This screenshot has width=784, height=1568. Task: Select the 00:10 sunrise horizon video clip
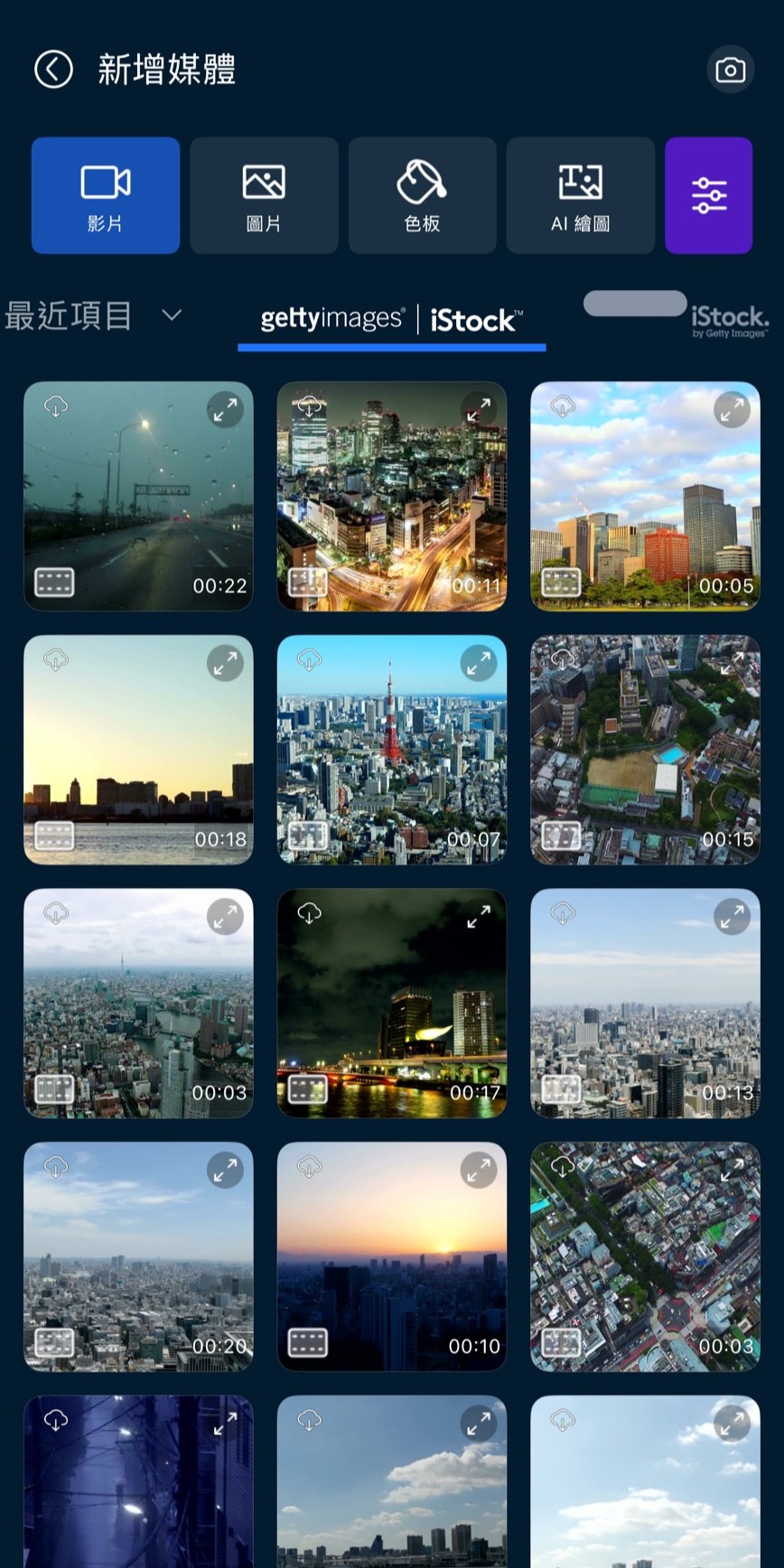click(x=391, y=1256)
